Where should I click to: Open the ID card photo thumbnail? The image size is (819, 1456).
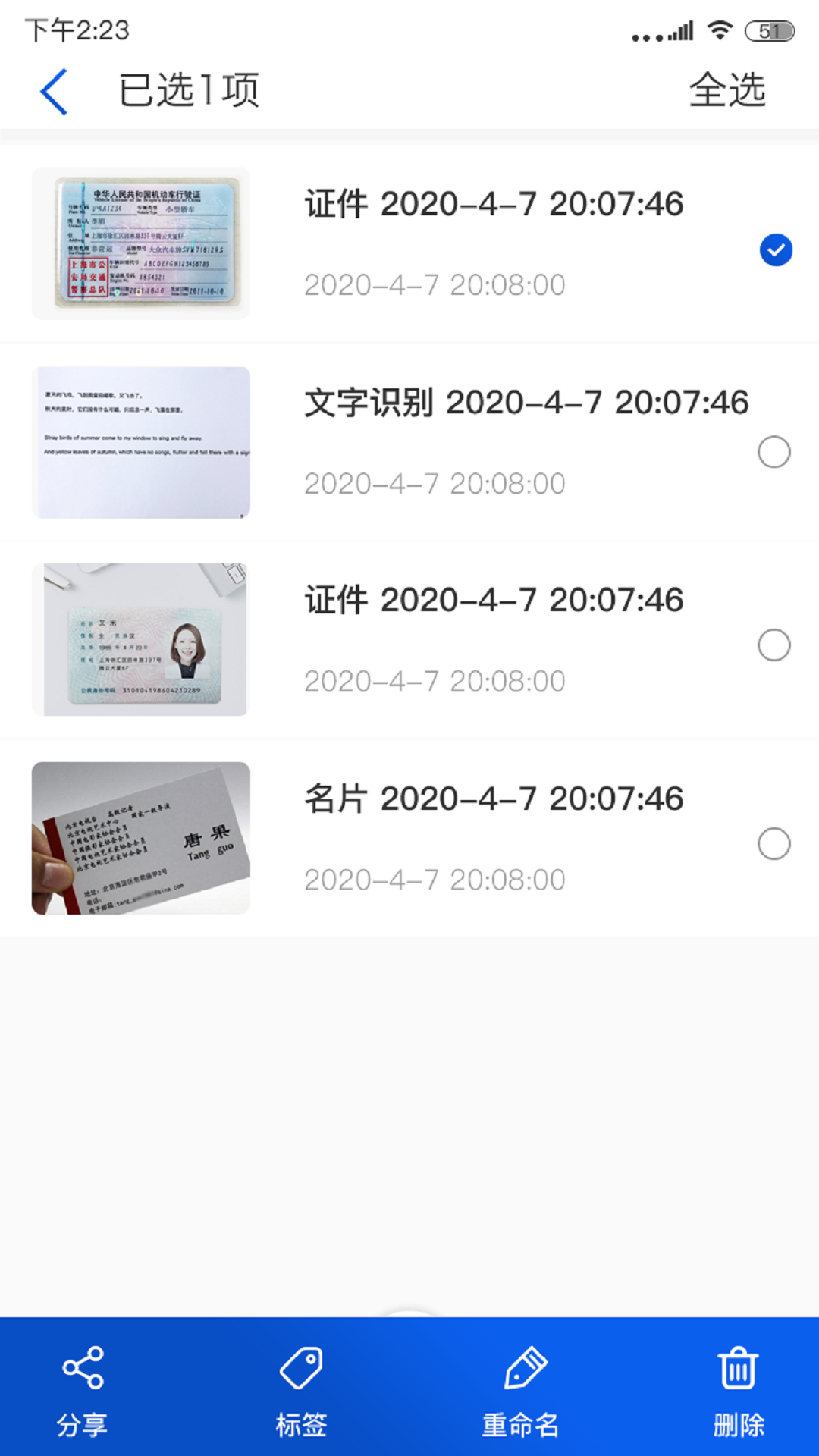point(140,639)
